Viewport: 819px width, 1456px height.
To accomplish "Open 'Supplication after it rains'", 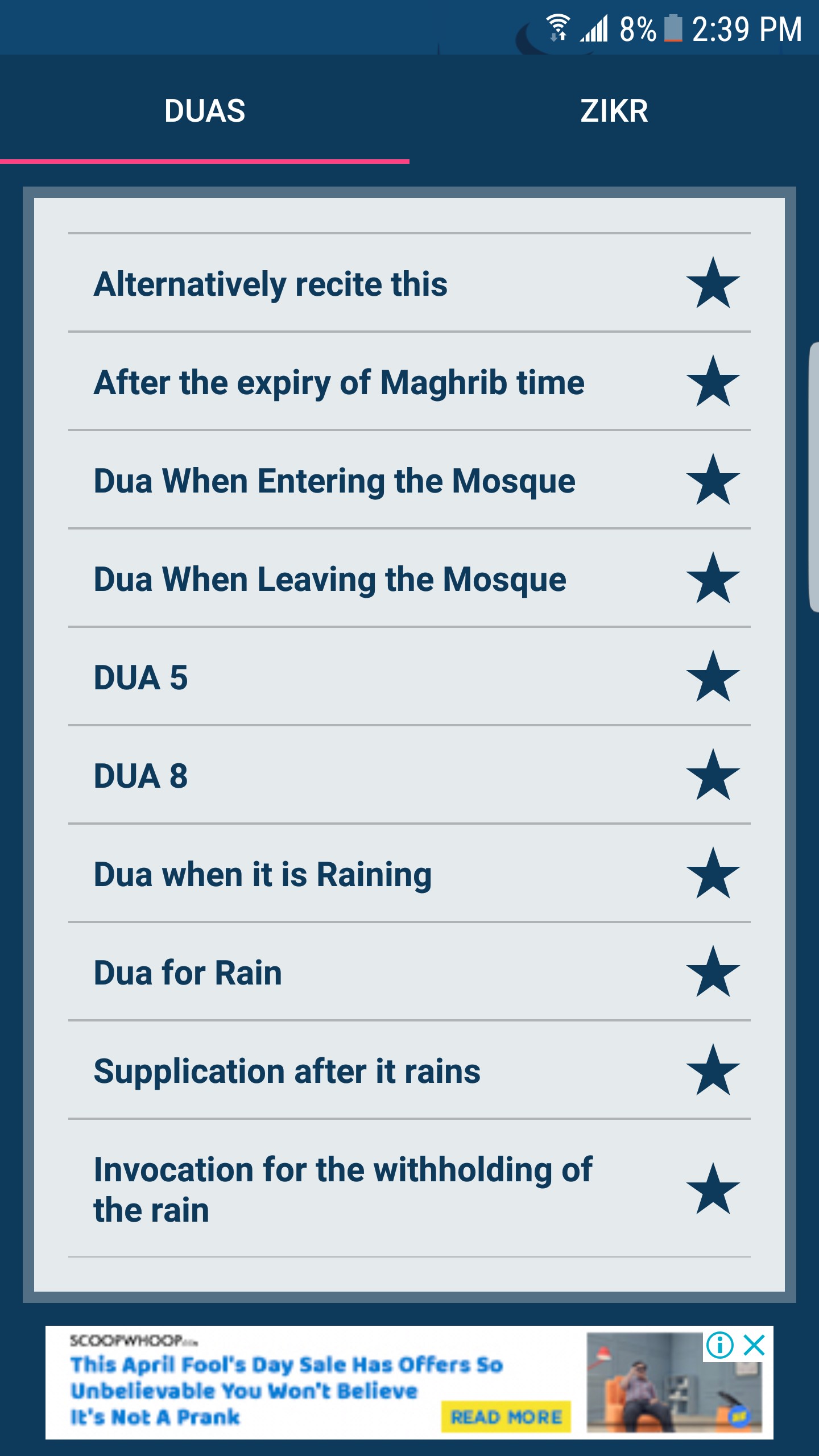I will (287, 1071).
